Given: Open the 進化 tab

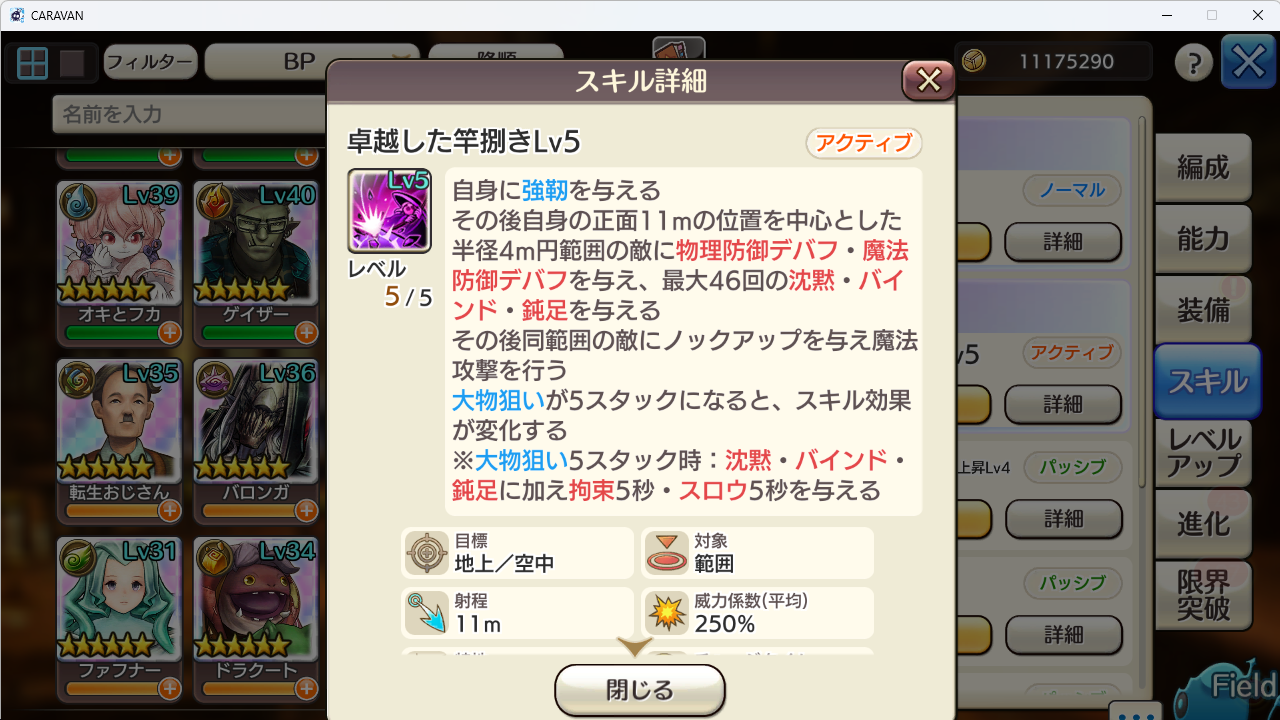Looking at the screenshot, I should pos(1203,524).
